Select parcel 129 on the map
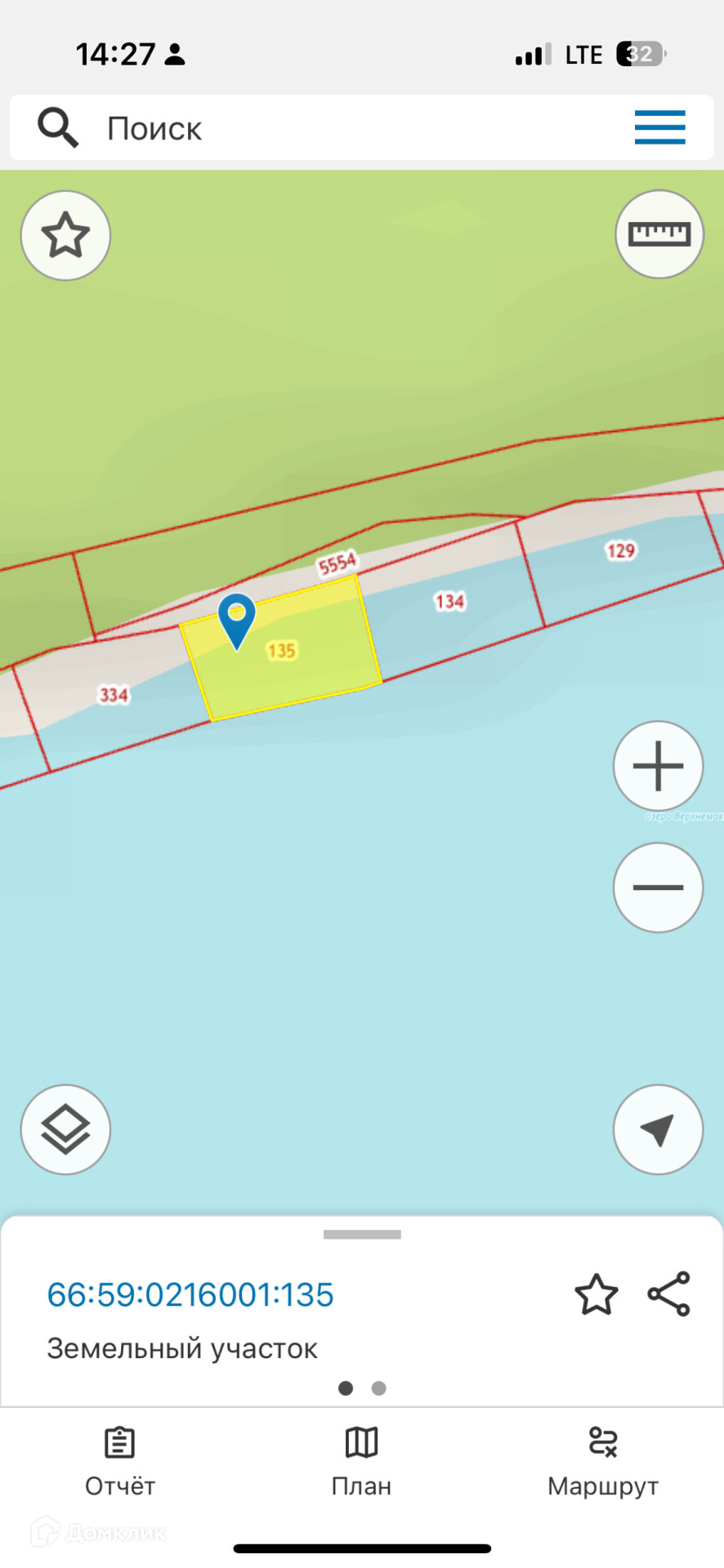 point(621,550)
